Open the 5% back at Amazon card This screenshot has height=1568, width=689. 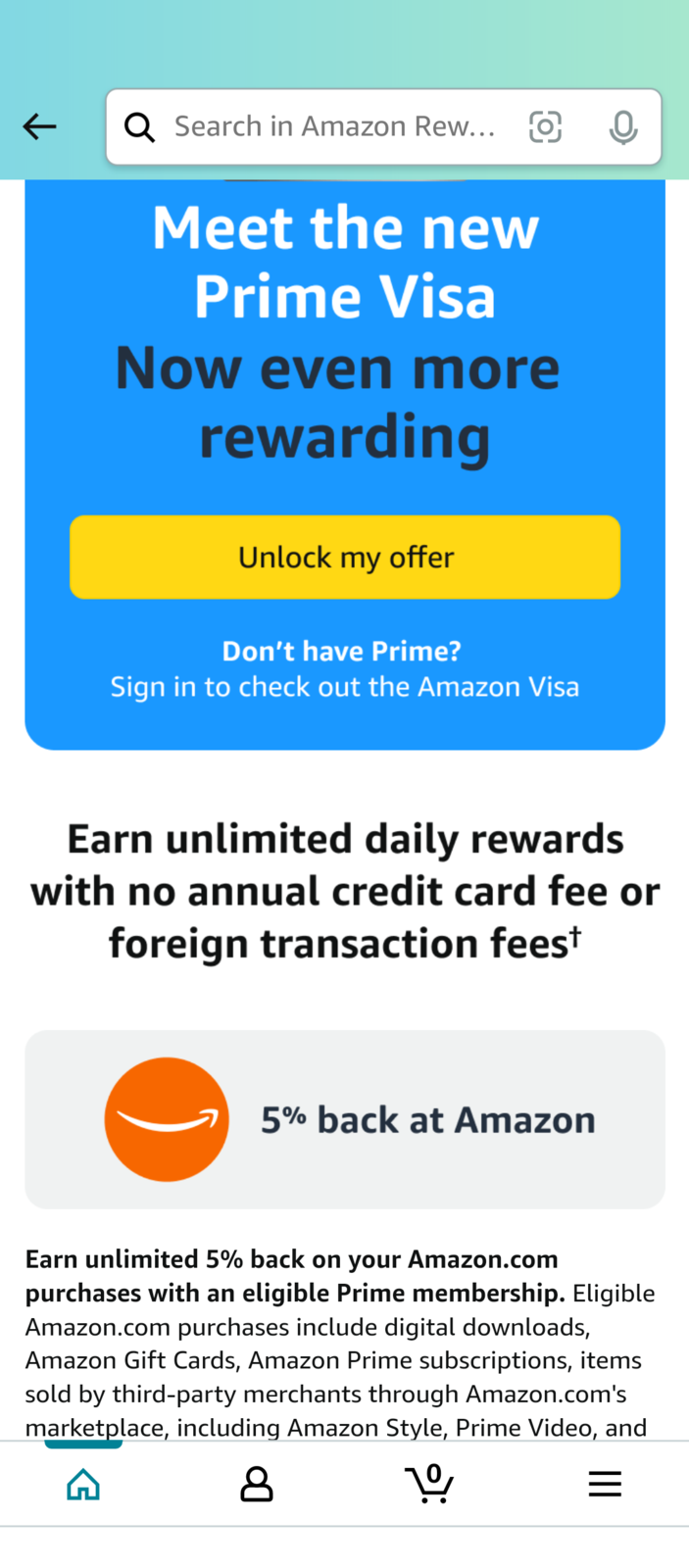(345, 1119)
